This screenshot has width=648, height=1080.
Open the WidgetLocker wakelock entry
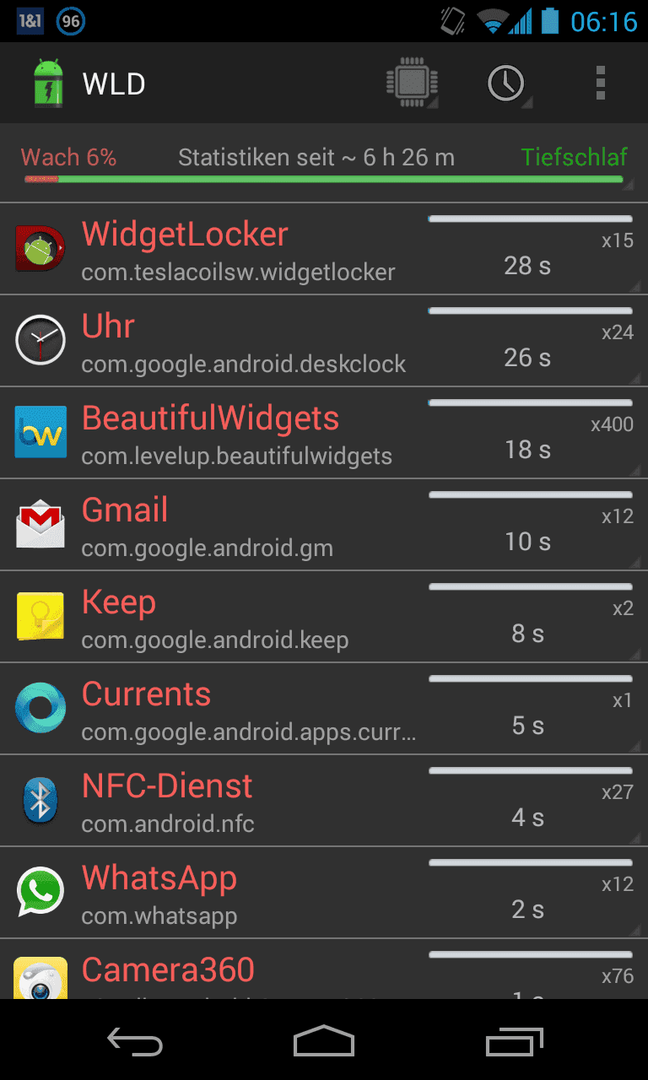click(x=324, y=249)
